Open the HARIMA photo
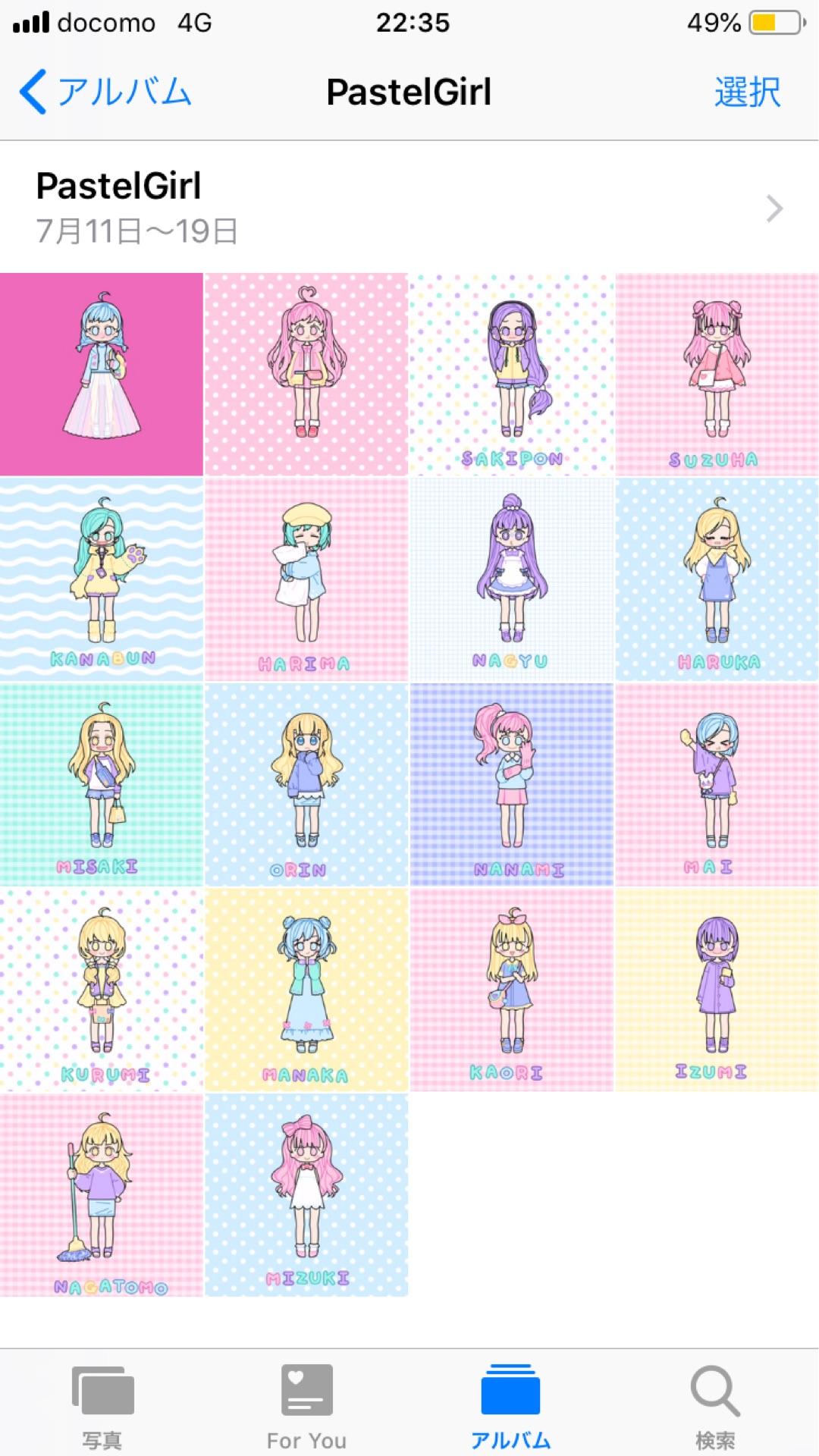 coord(306,579)
